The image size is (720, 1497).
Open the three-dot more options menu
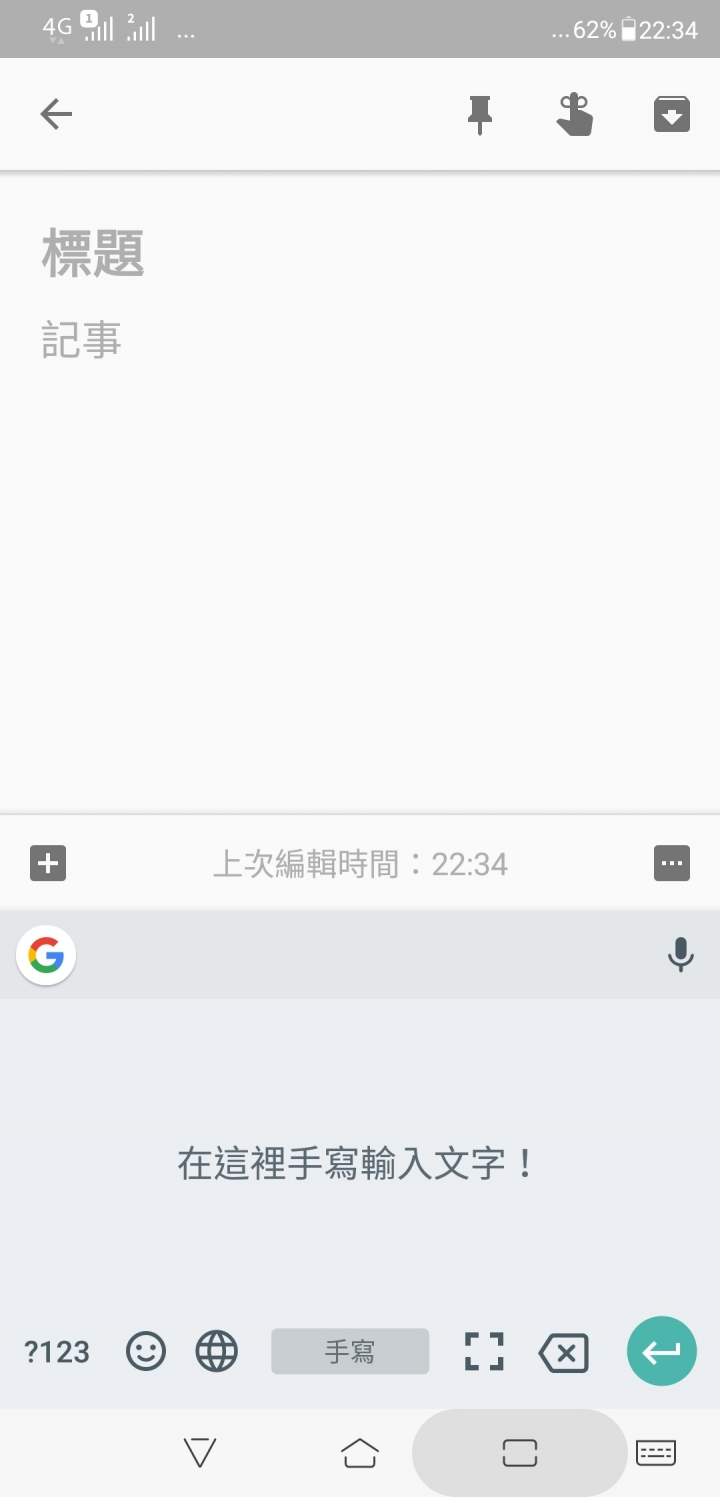672,862
